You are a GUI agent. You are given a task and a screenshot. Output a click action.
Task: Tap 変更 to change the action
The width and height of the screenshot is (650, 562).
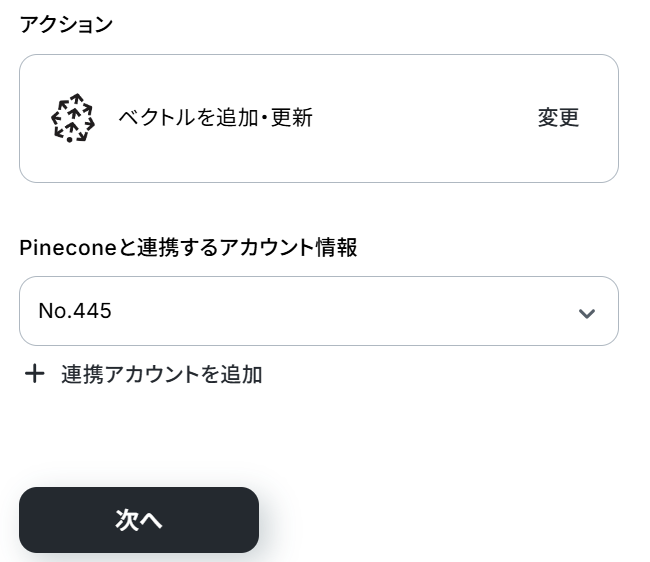[558, 118]
